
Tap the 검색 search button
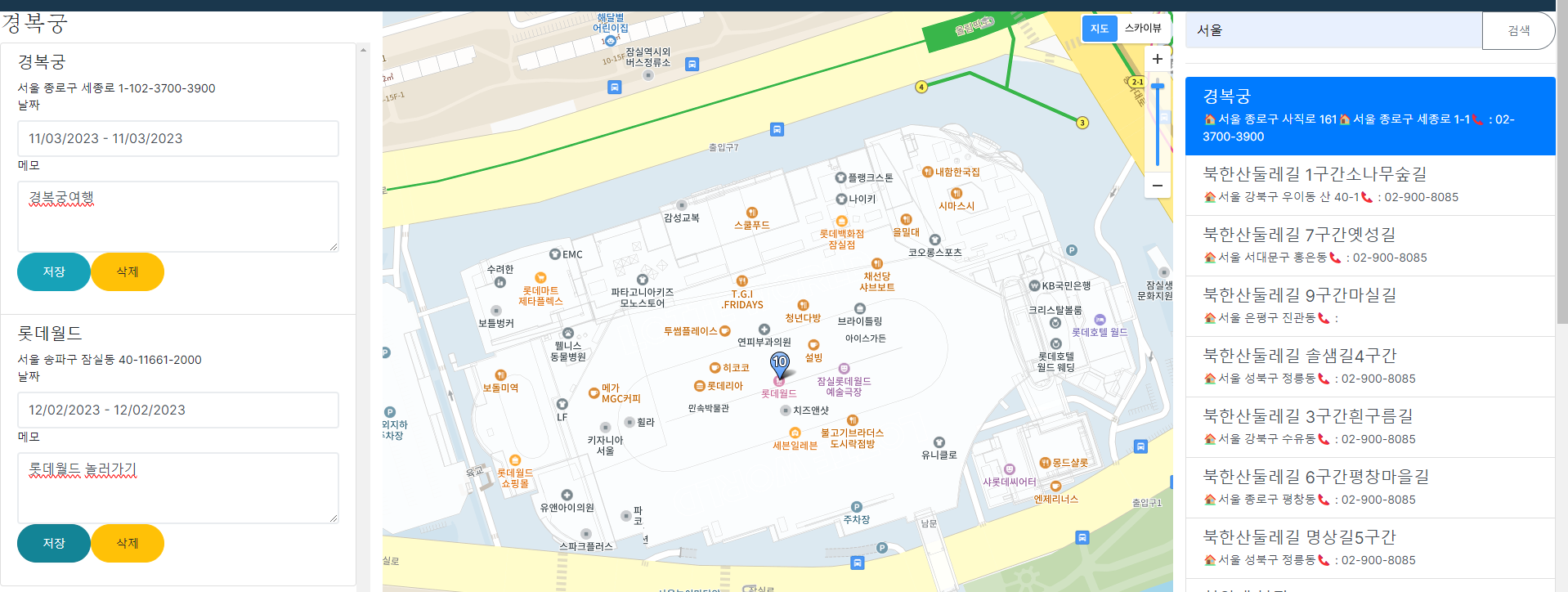click(x=1518, y=30)
